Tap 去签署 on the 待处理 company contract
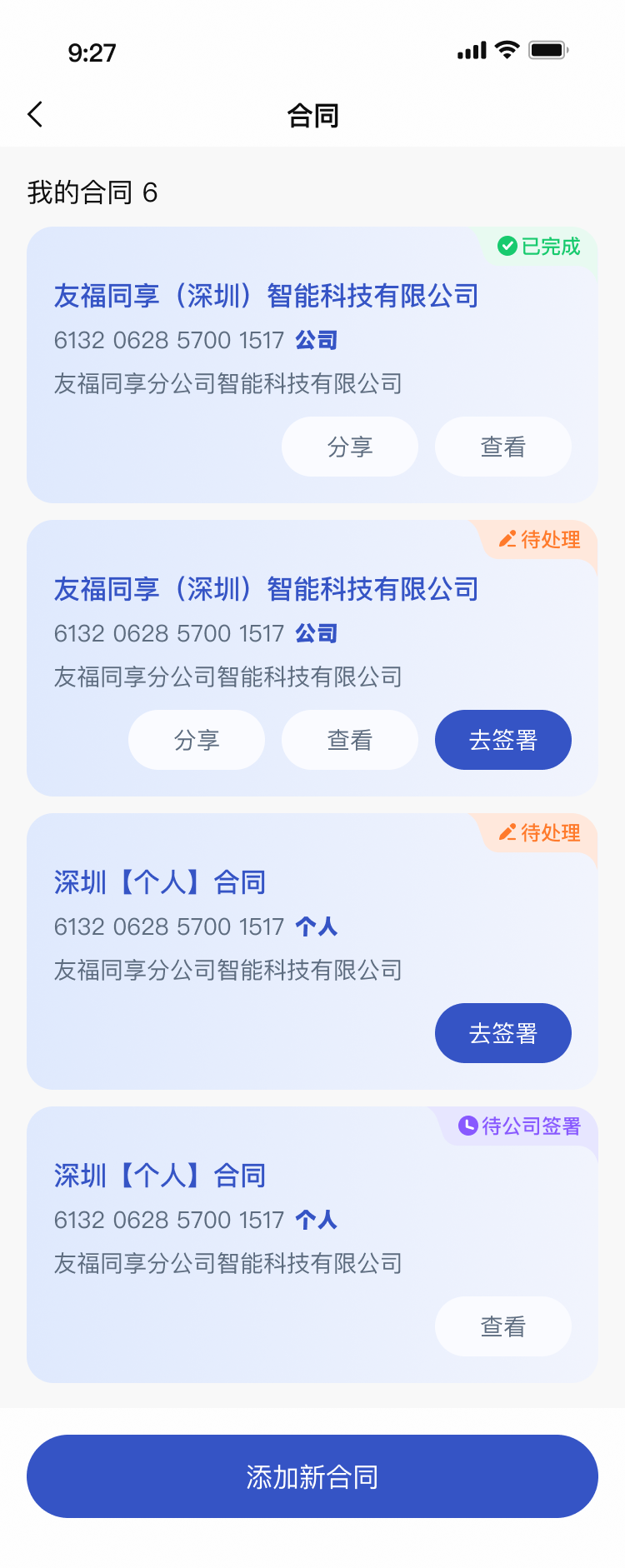Image resolution: width=625 pixels, height=1568 pixels. [503, 740]
